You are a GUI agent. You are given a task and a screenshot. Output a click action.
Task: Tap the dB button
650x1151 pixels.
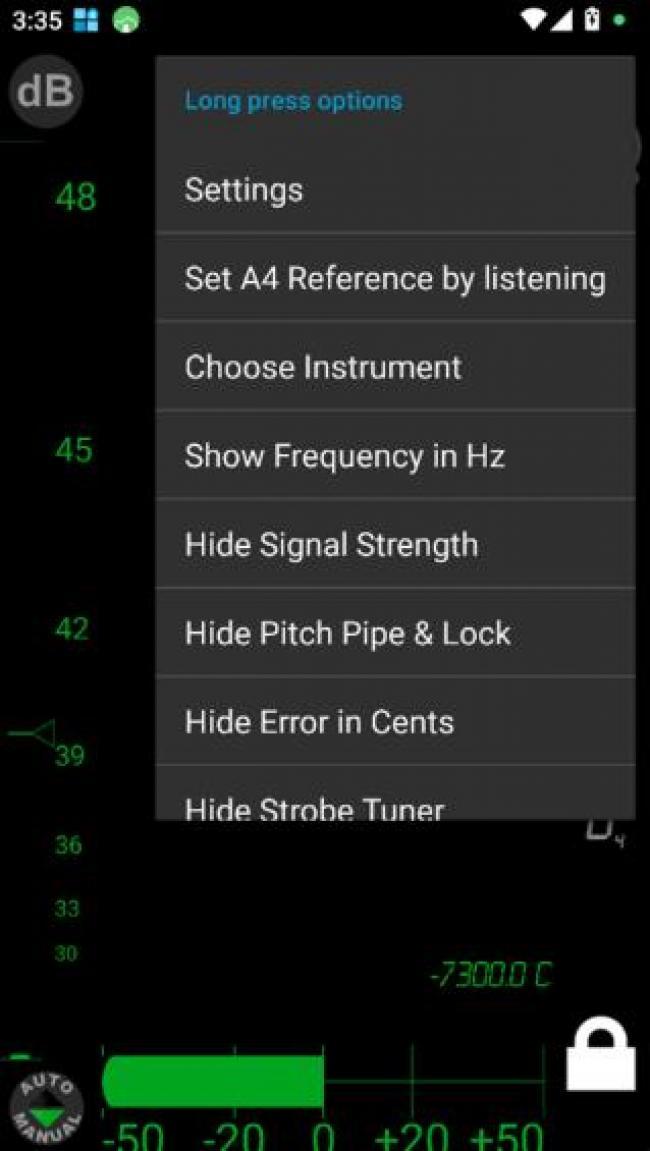45,92
